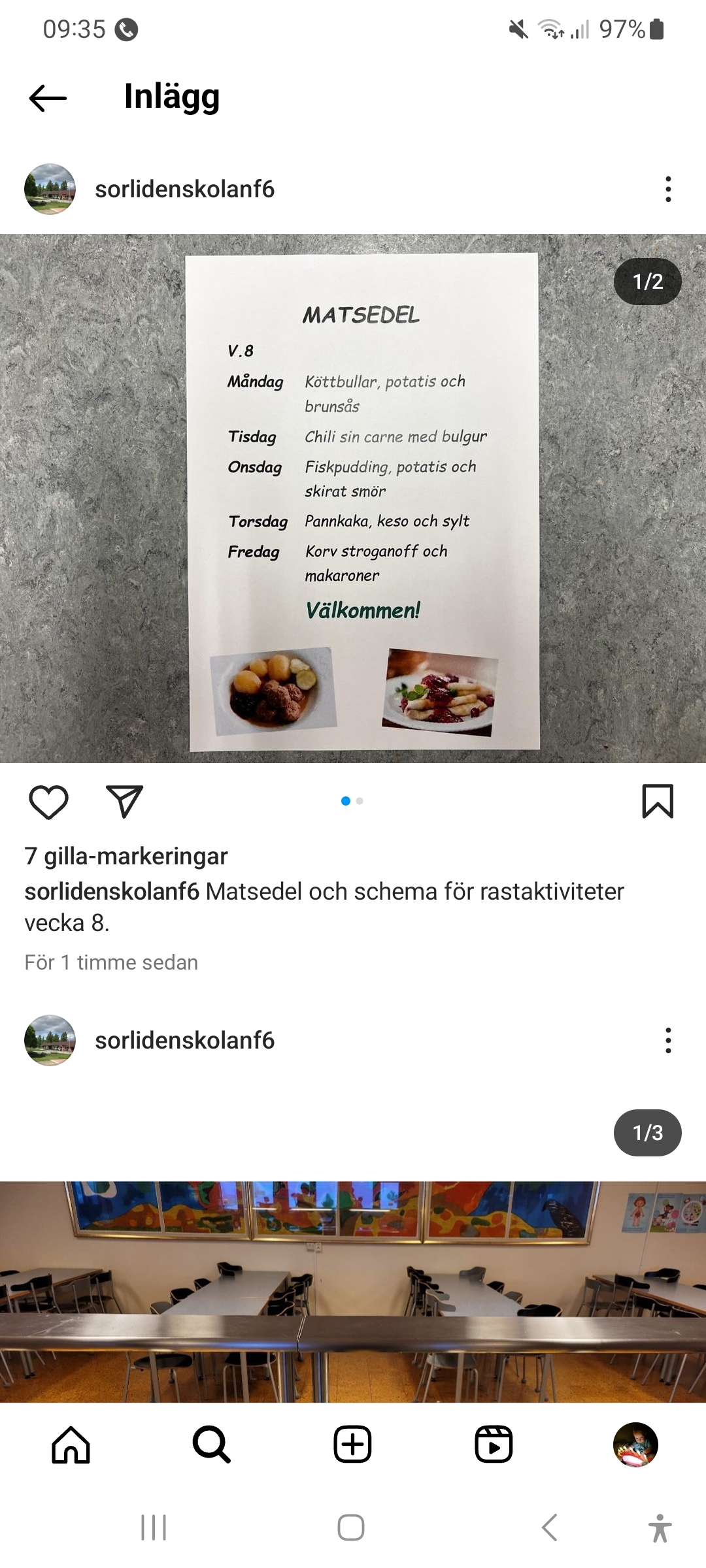Open options menu for the dining hall post
706x1568 pixels.
(667, 1041)
